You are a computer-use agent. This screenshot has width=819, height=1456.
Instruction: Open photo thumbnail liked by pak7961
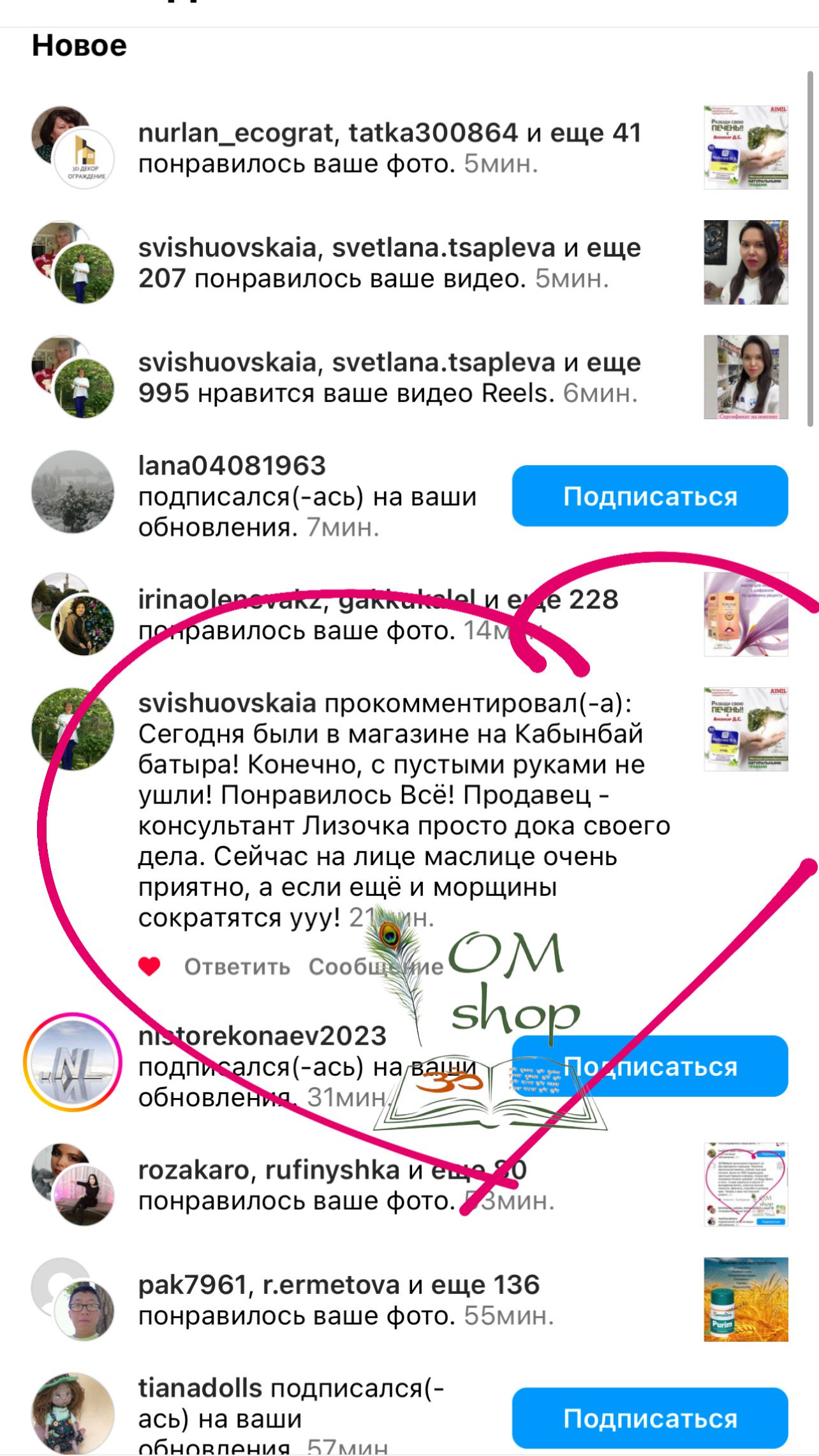coord(746,1300)
